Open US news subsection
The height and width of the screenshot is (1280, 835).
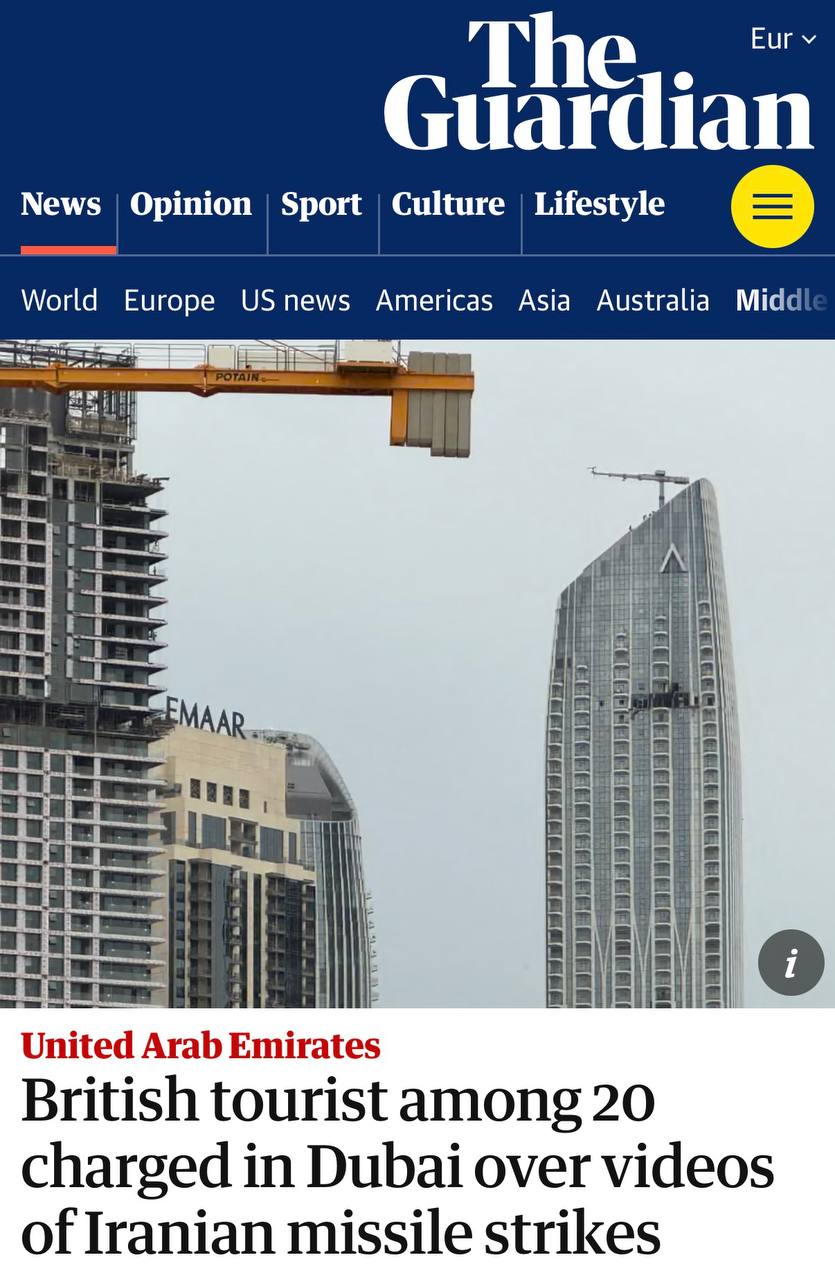pos(295,300)
